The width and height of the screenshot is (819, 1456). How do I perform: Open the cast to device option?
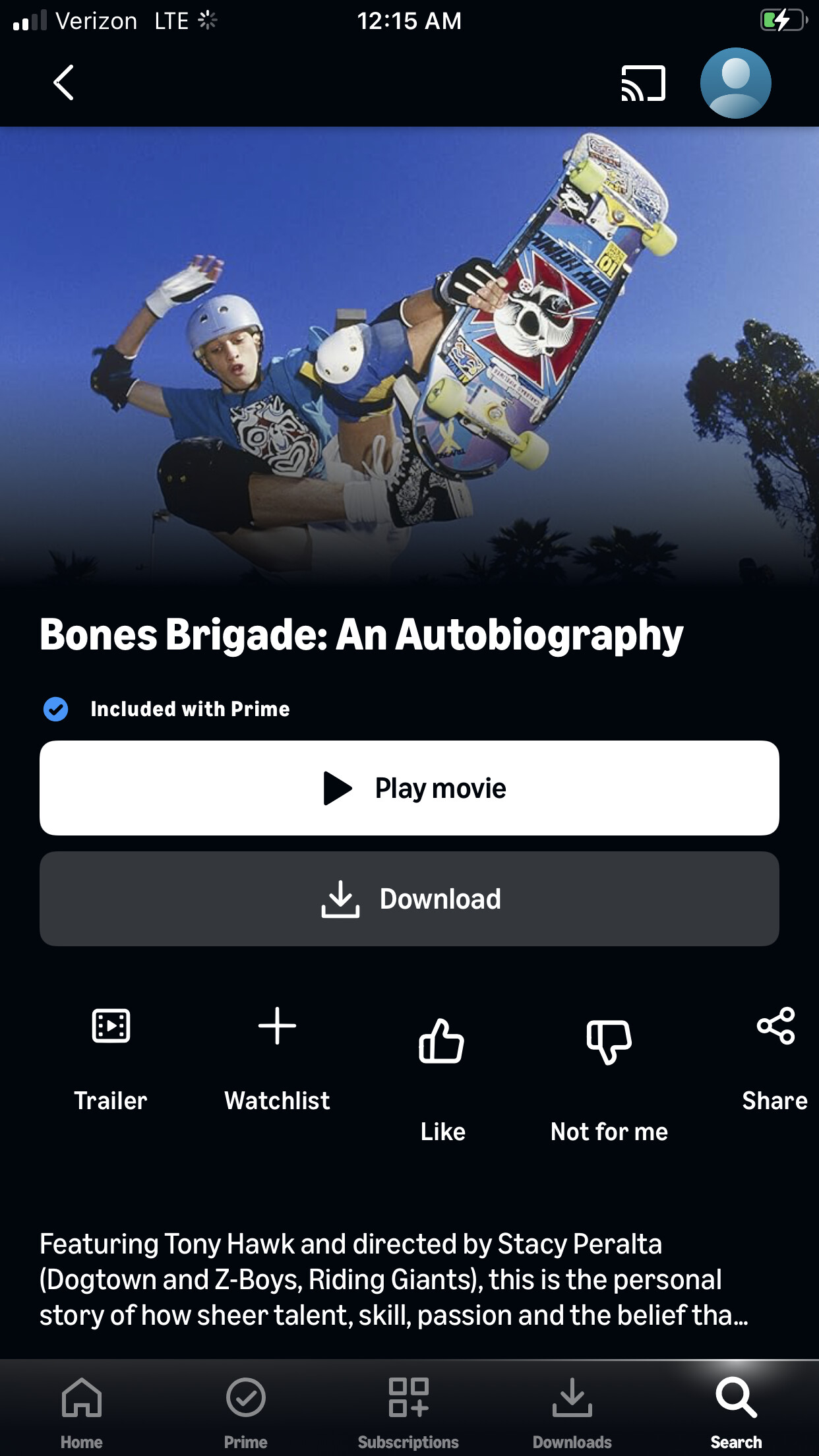click(x=643, y=84)
